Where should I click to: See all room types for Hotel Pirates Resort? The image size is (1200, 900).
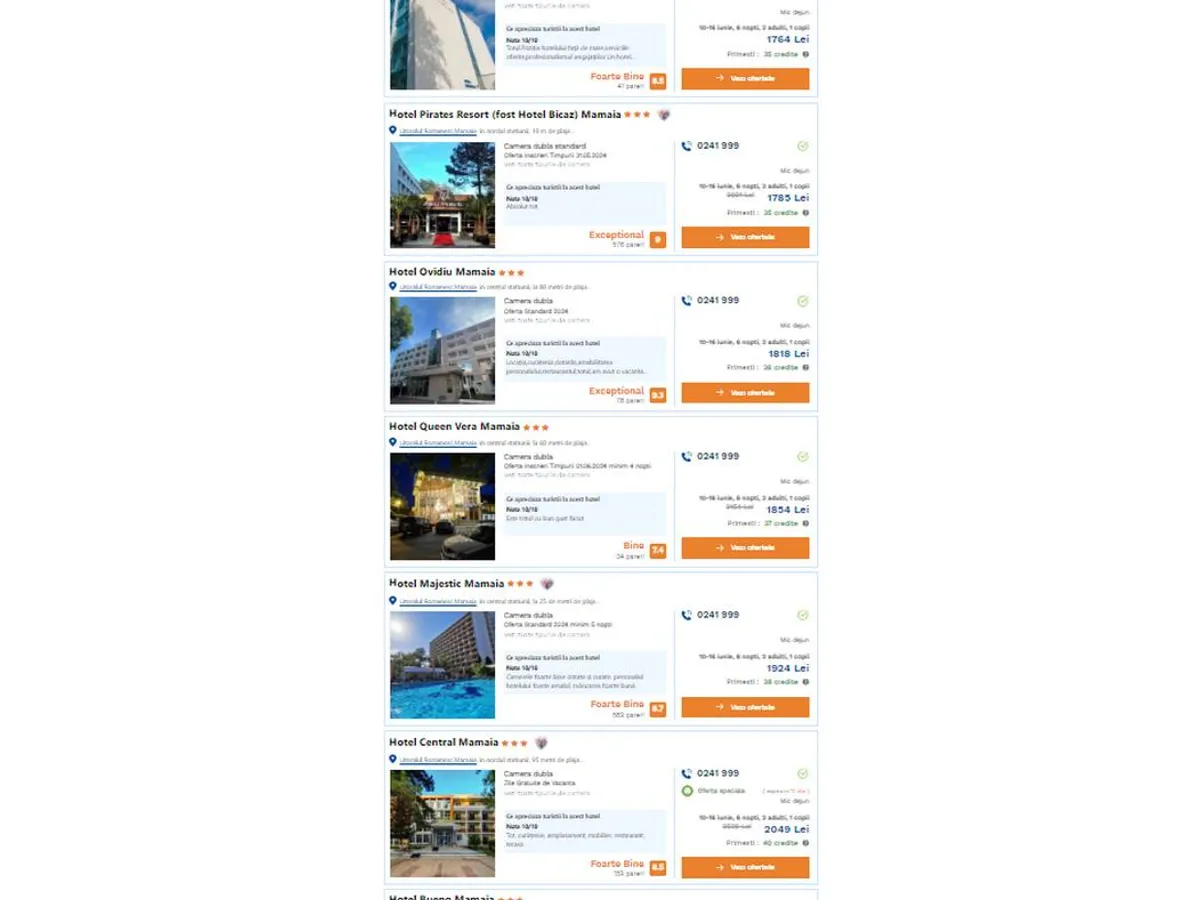click(547, 165)
